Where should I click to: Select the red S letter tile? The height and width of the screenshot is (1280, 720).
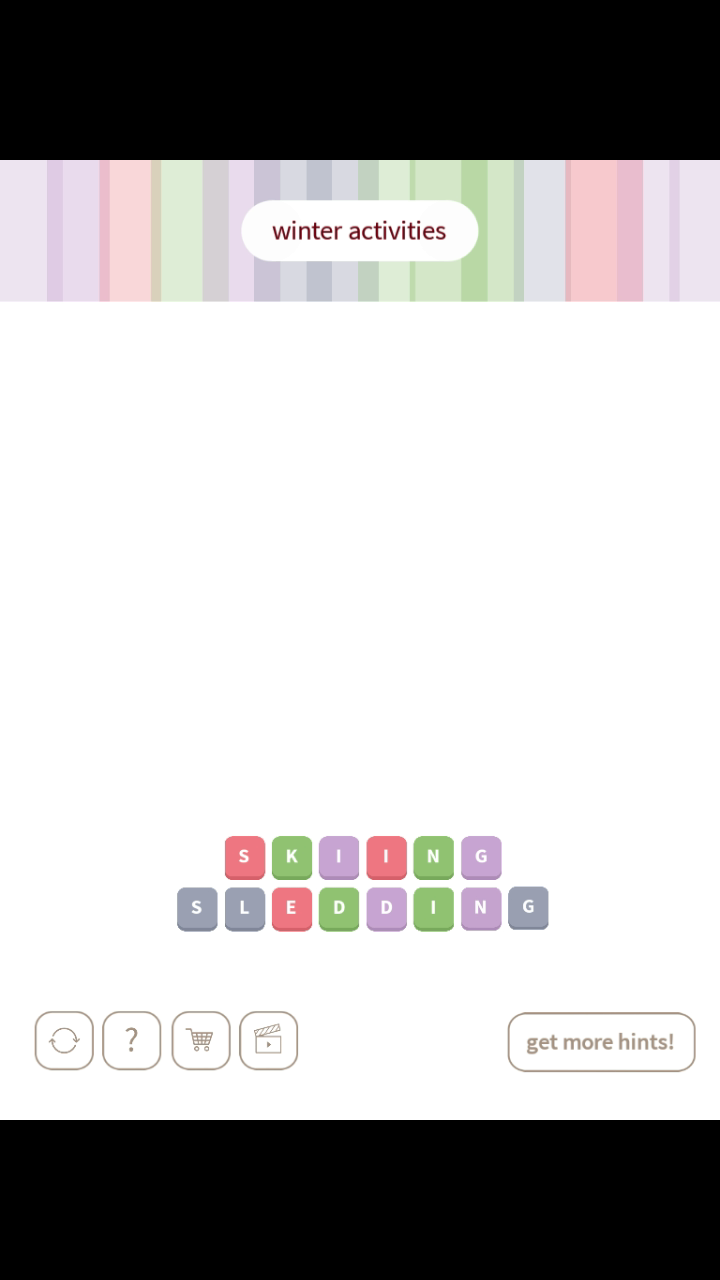244,857
